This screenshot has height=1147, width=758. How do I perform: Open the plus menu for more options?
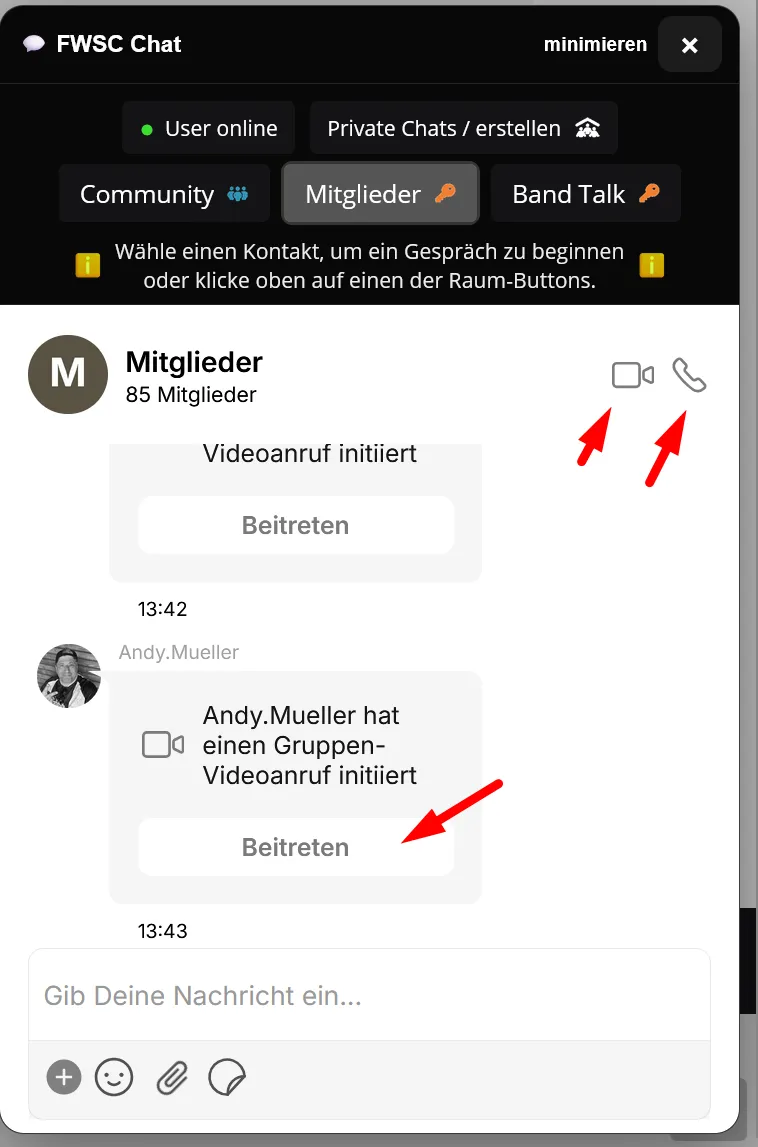[64, 1077]
